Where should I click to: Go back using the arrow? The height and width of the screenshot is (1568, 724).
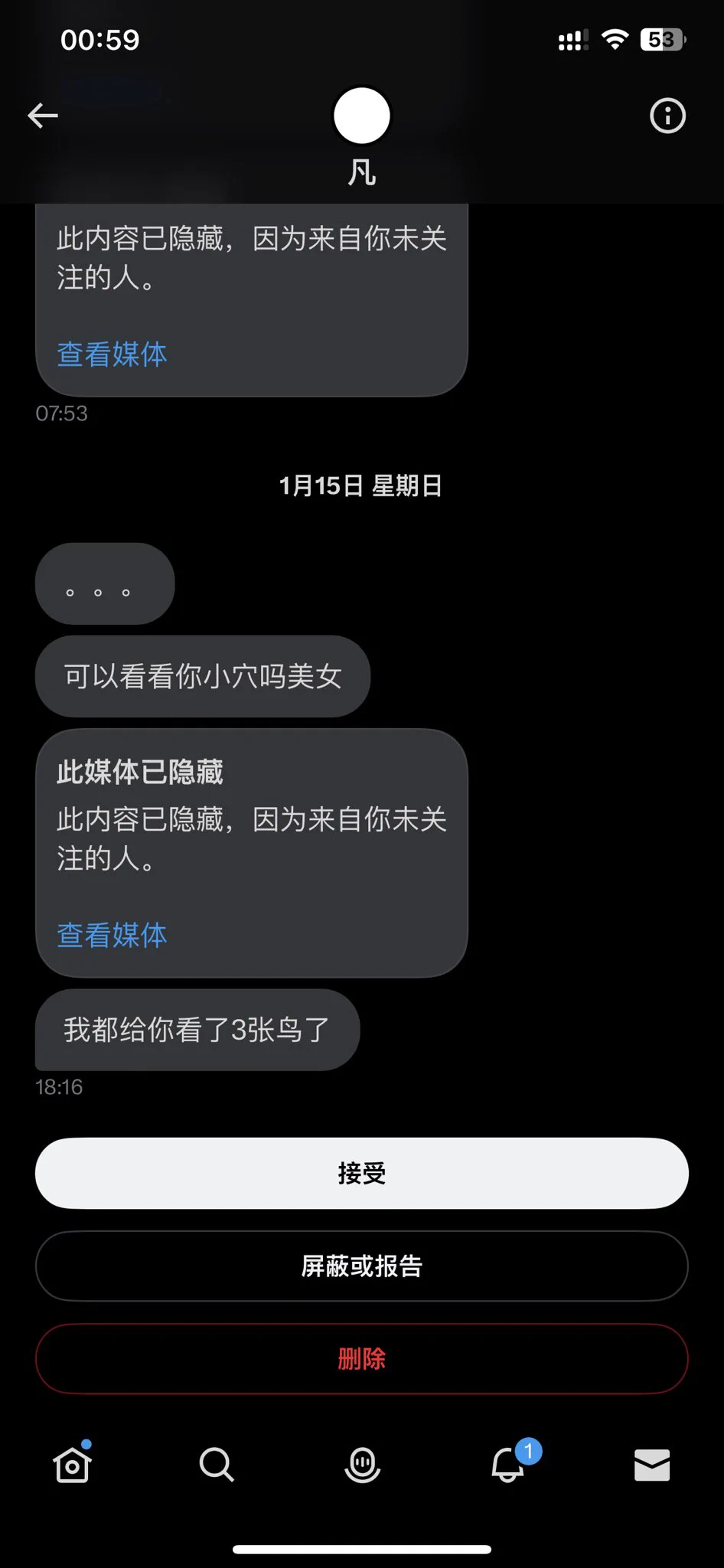(43, 116)
